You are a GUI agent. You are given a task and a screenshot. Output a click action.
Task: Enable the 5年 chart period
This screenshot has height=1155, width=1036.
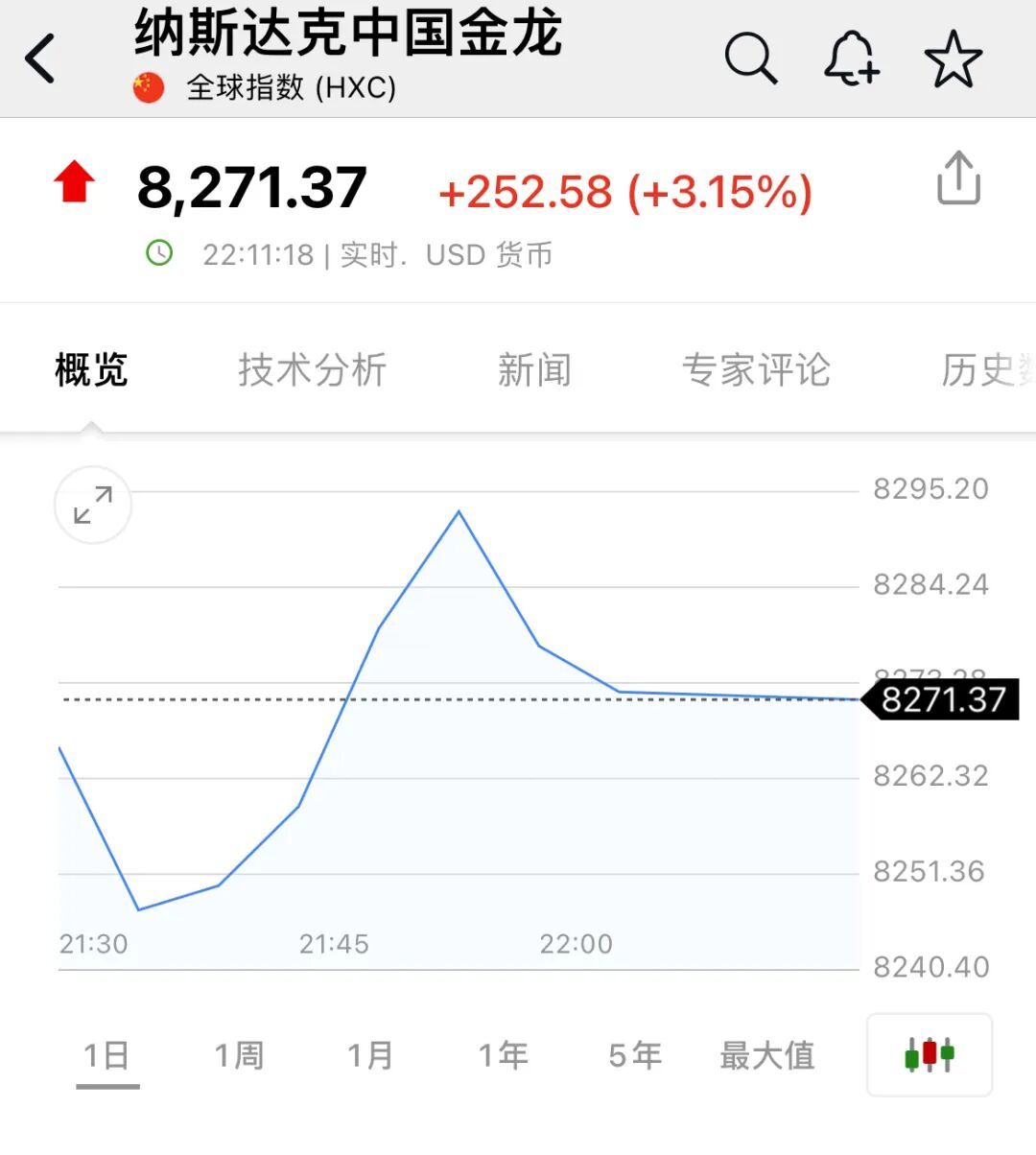pos(635,1055)
